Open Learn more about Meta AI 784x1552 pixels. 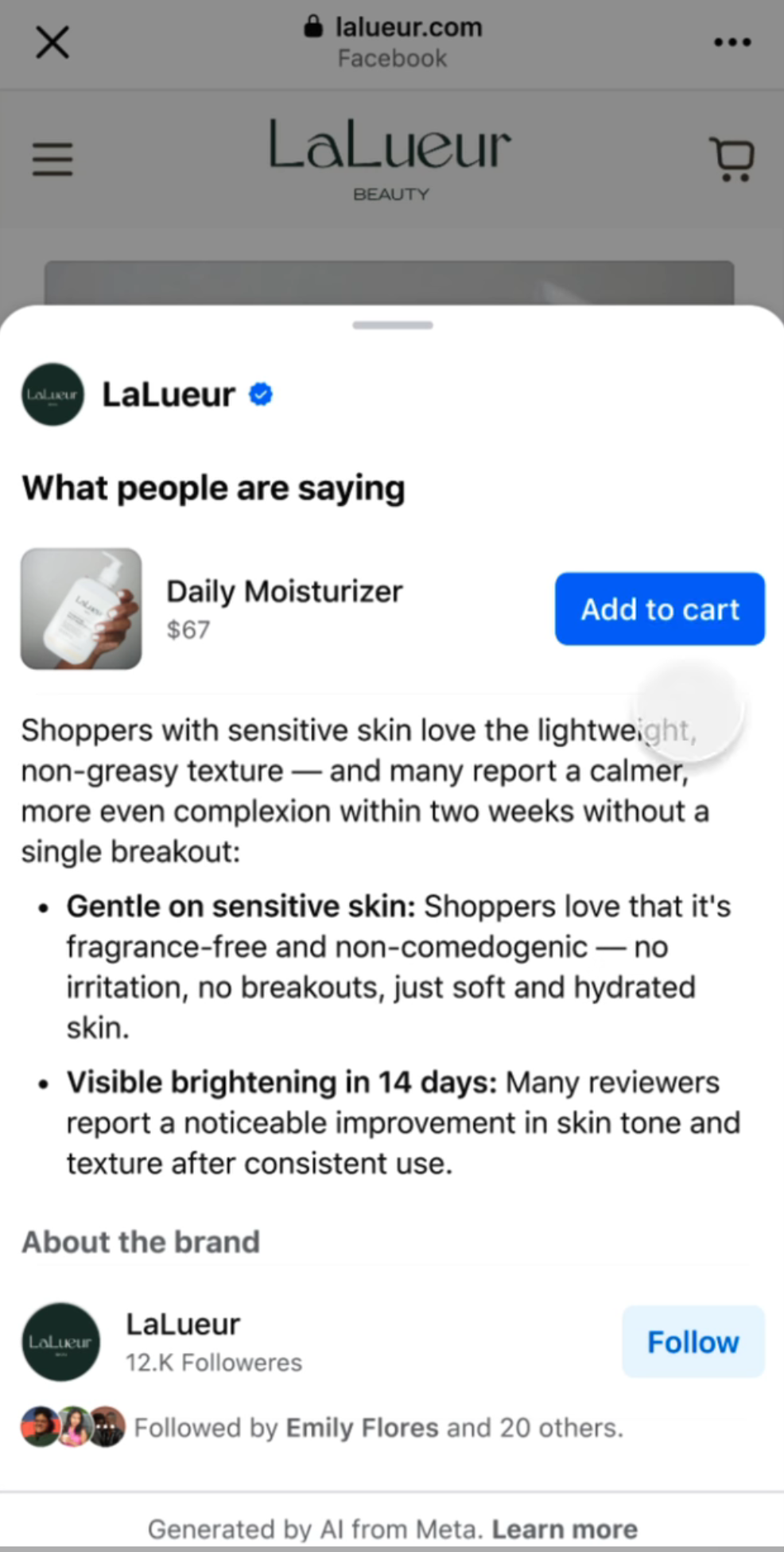[x=565, y=1528]
